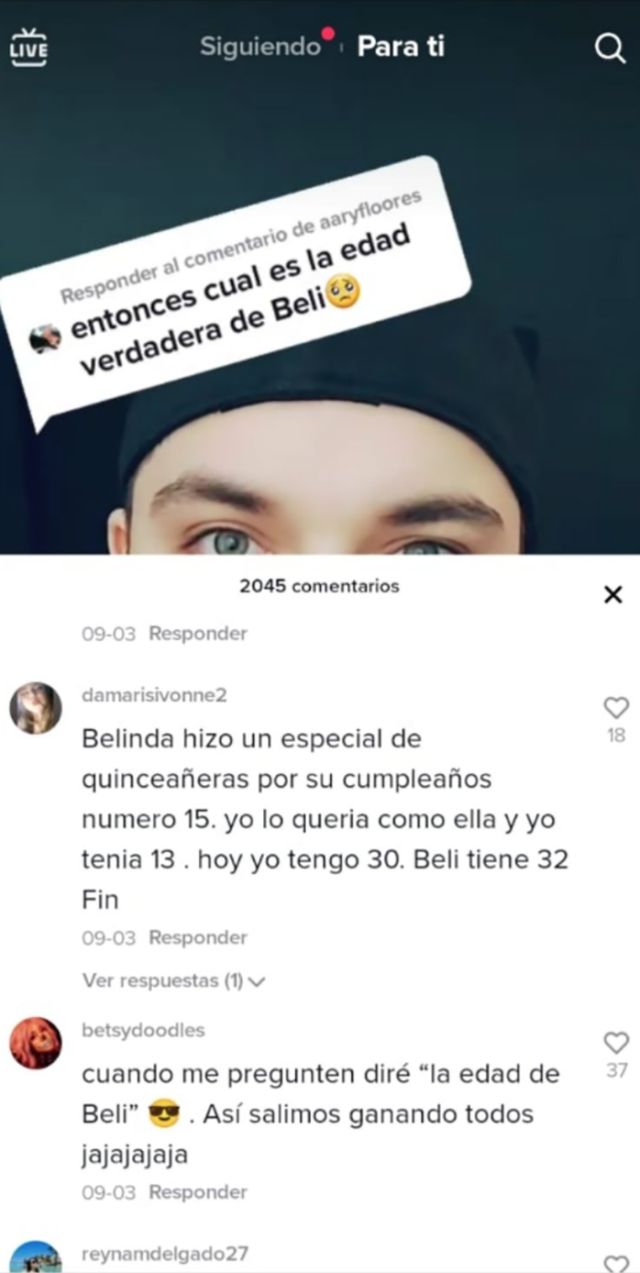
Task: Like damarisivonne2's comment
Action: [616, 708]
